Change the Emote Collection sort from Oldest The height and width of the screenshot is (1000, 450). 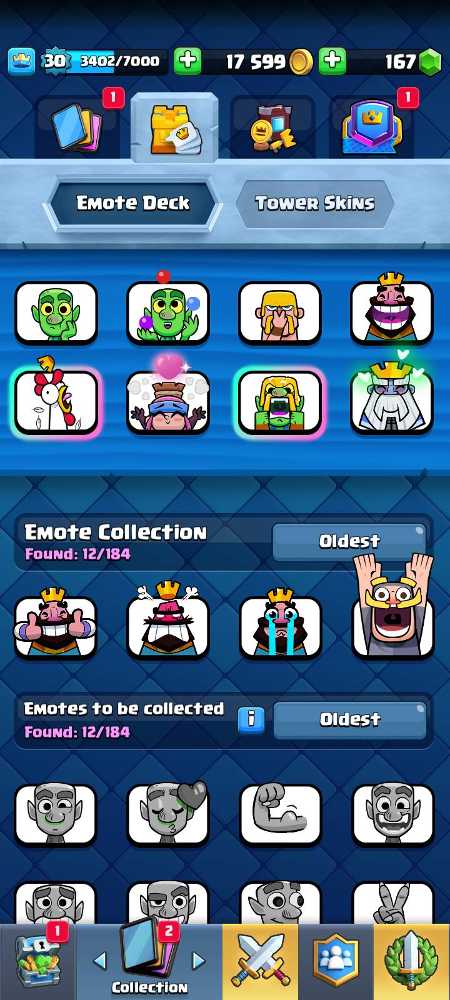[x=349, y=542]
